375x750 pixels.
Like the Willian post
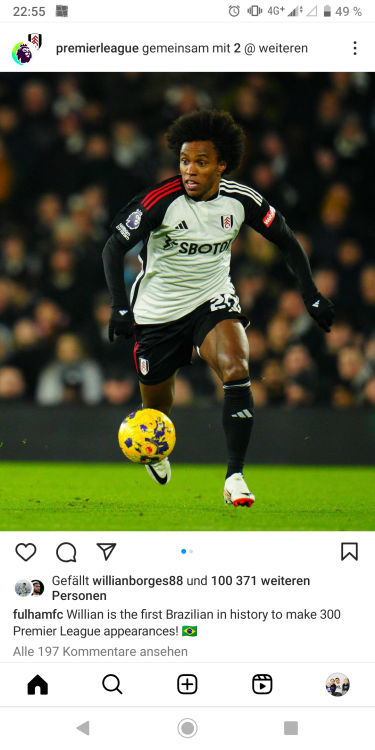pos(26,552)
